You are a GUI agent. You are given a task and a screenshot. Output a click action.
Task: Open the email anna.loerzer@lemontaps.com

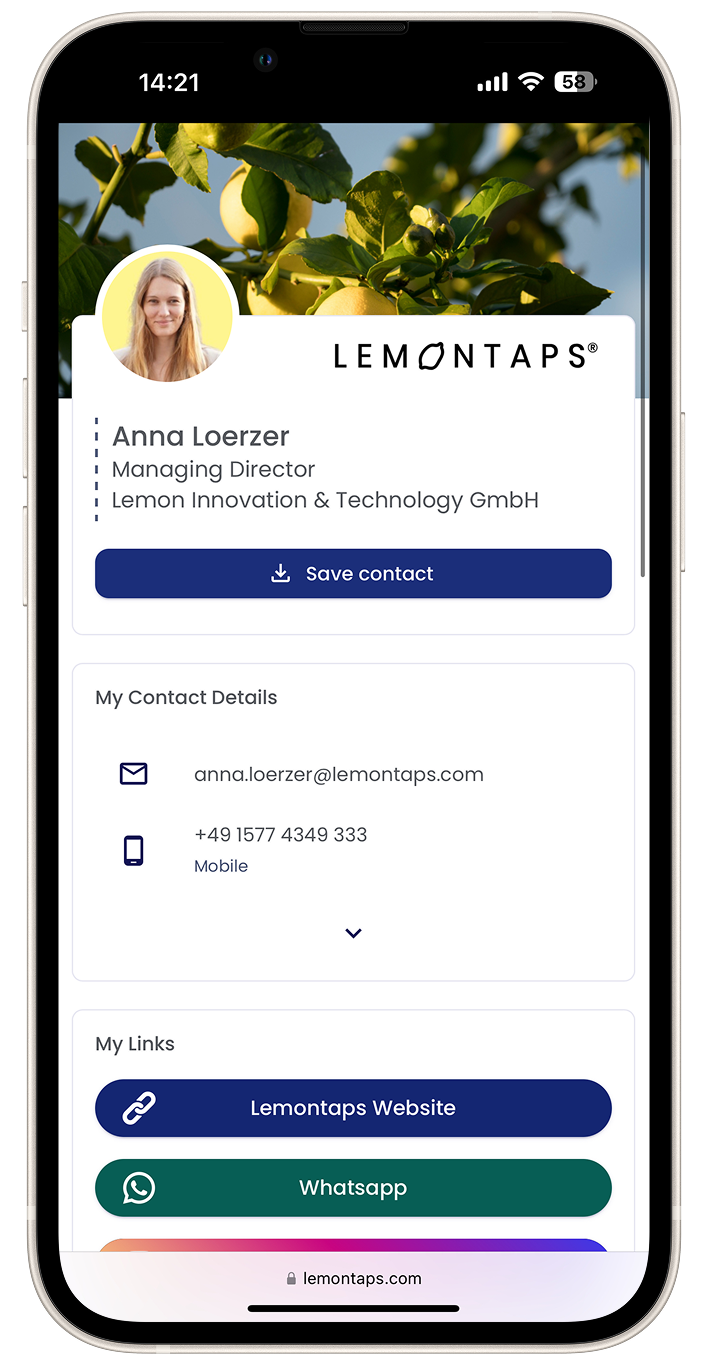tap(338, 774)
